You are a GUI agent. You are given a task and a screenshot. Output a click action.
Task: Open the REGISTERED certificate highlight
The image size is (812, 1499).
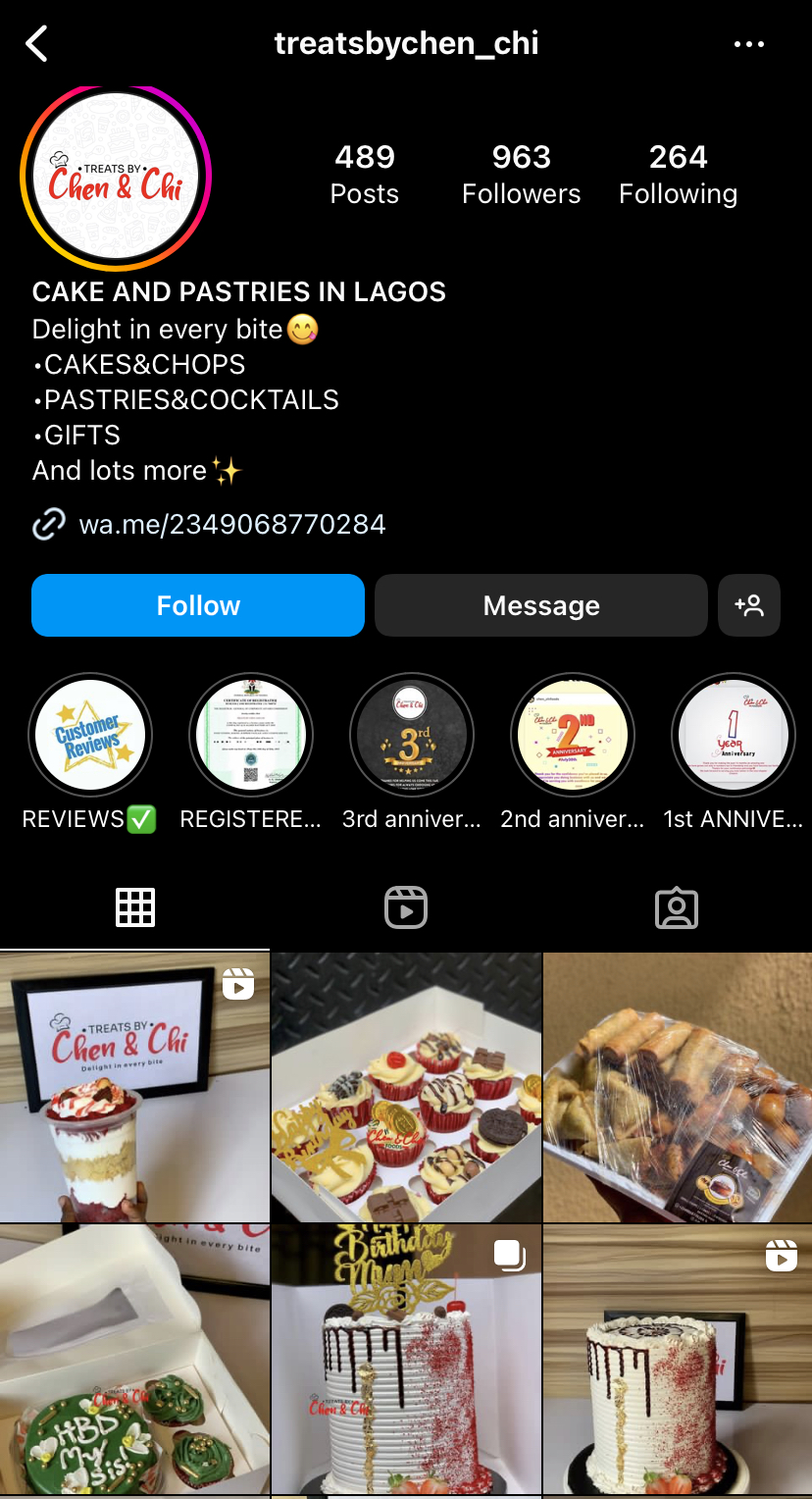251,736
